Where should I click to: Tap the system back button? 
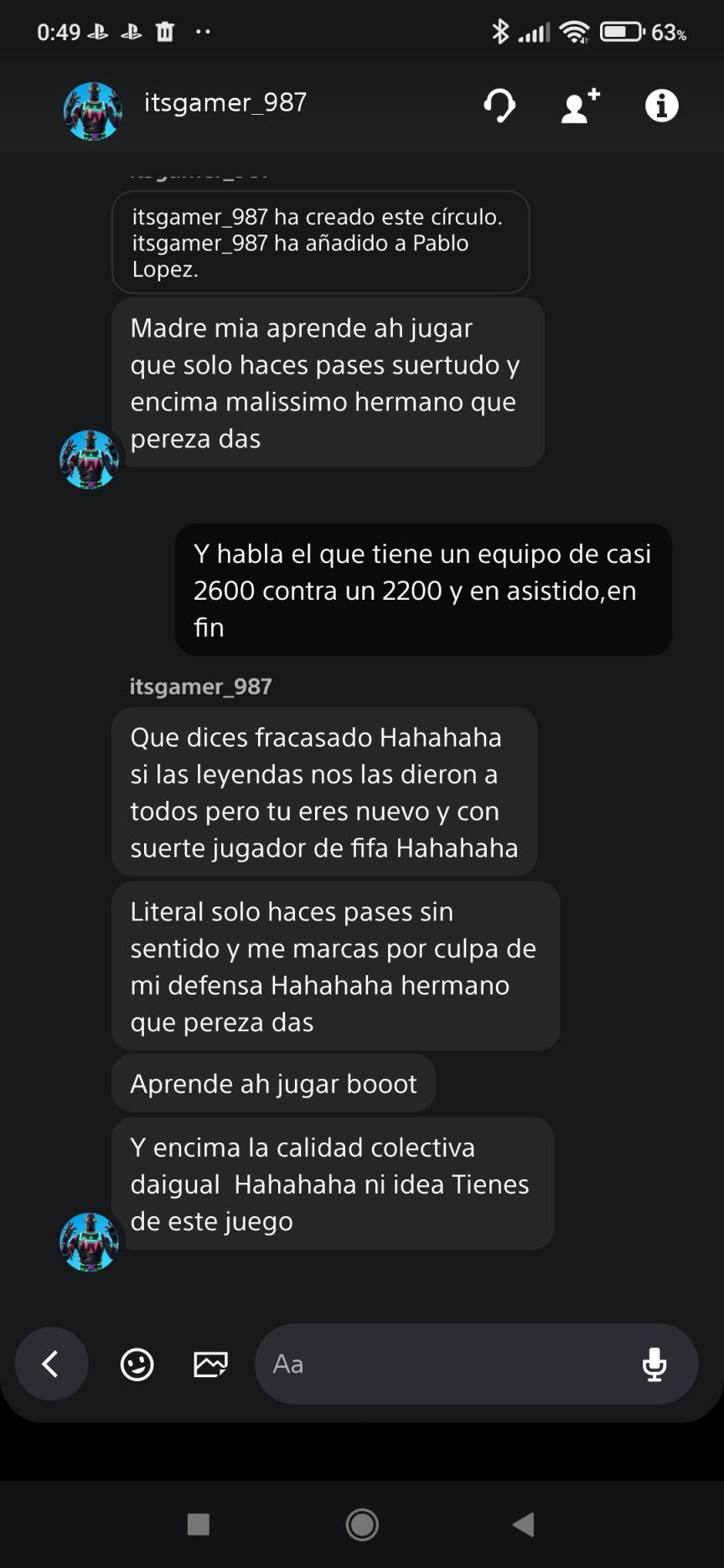524,1524
